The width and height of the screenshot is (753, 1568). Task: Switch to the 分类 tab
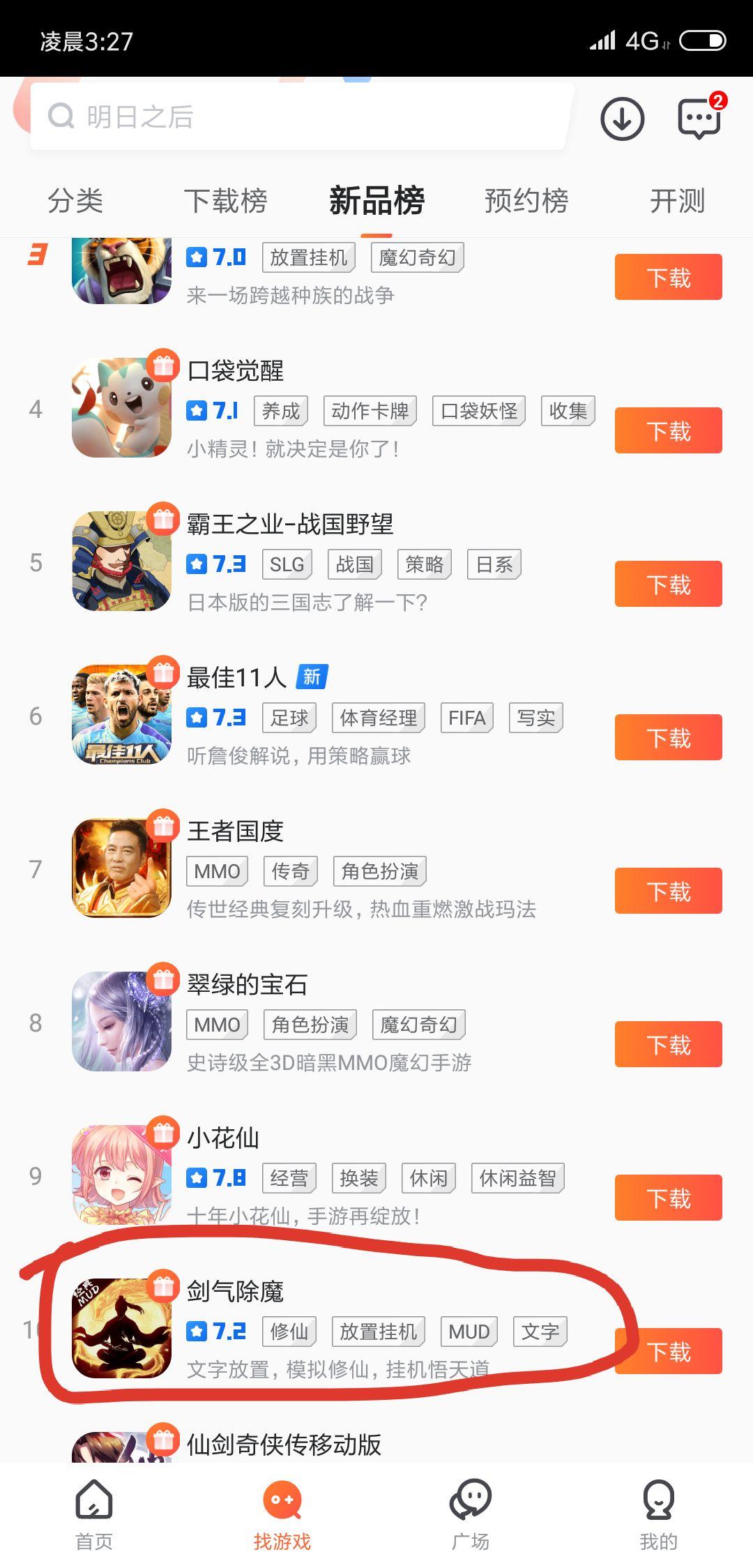click(x=75, y=201)
